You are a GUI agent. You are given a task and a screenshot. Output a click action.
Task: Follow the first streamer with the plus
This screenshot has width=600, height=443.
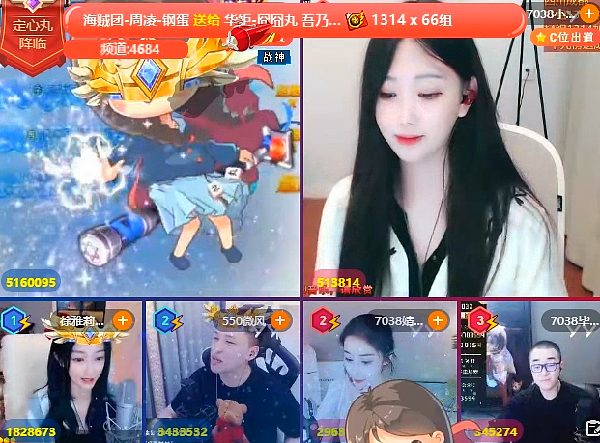(122, 321)
